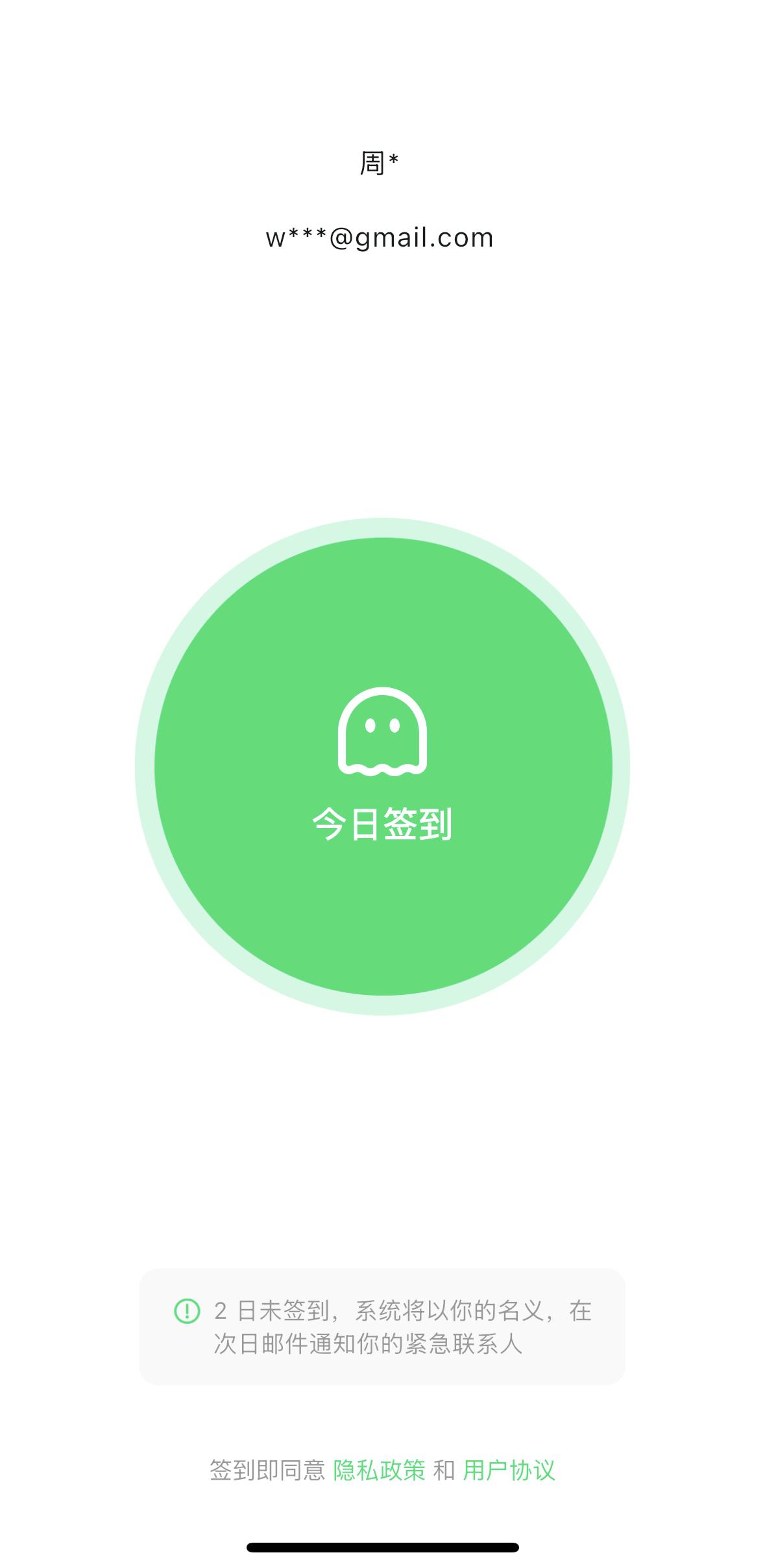Tap the green 今日签到 check-in button

click(x=383, y=766)
